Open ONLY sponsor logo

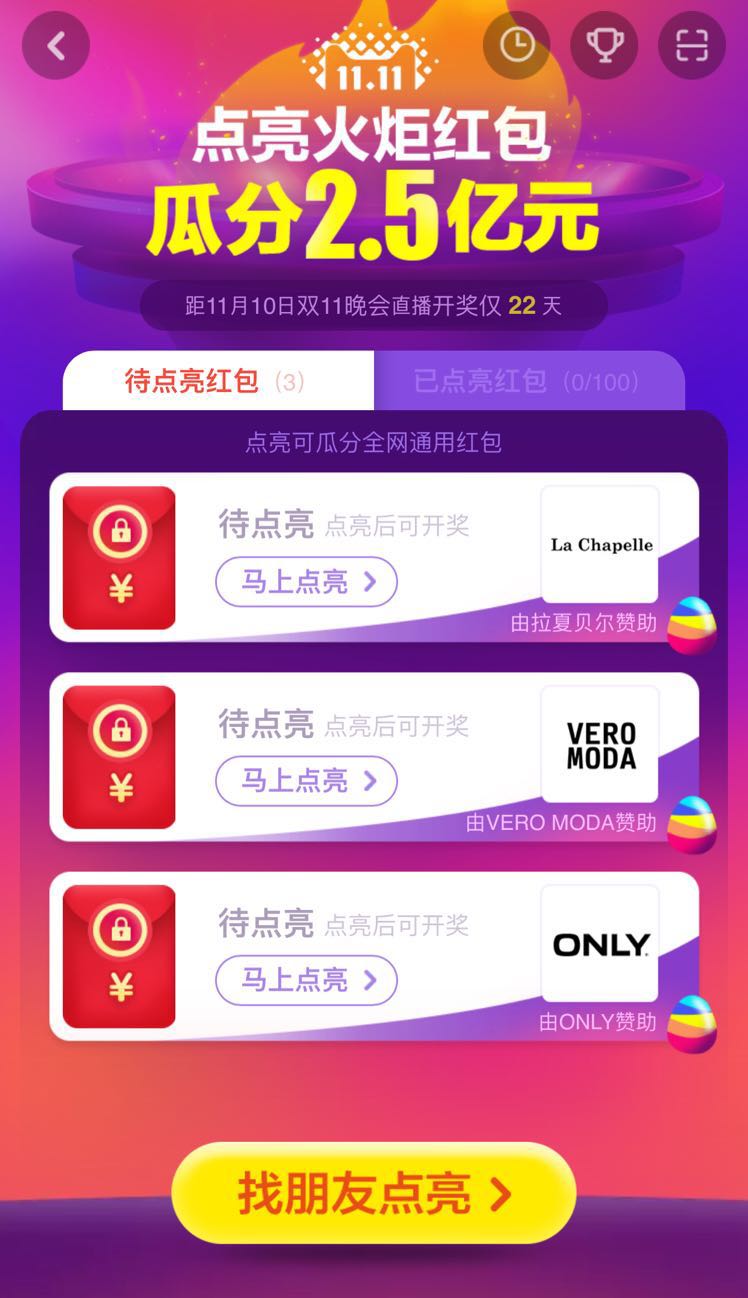pos(600,943)
